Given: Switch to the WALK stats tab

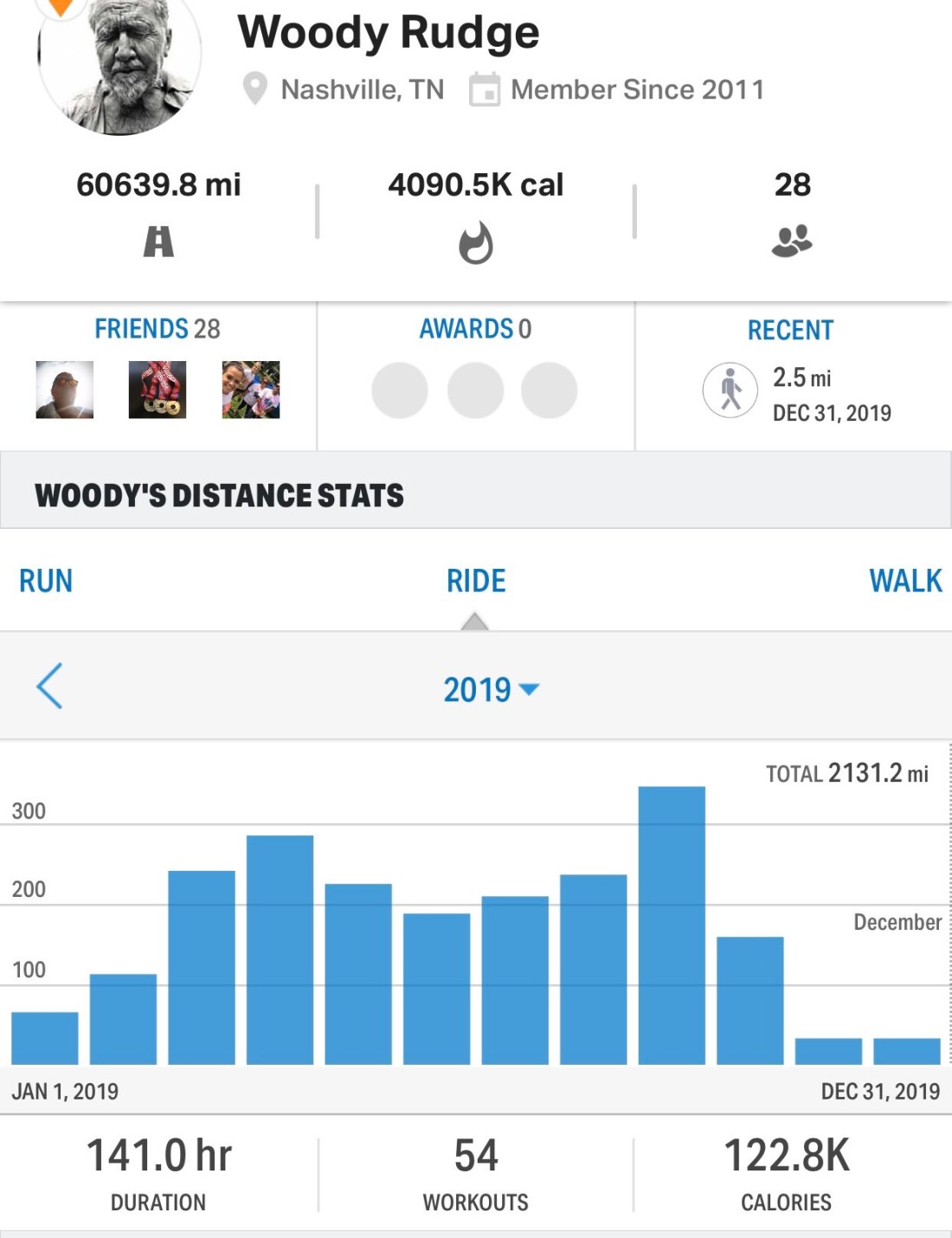Looking at the screenshot, I should pos(904,581).
